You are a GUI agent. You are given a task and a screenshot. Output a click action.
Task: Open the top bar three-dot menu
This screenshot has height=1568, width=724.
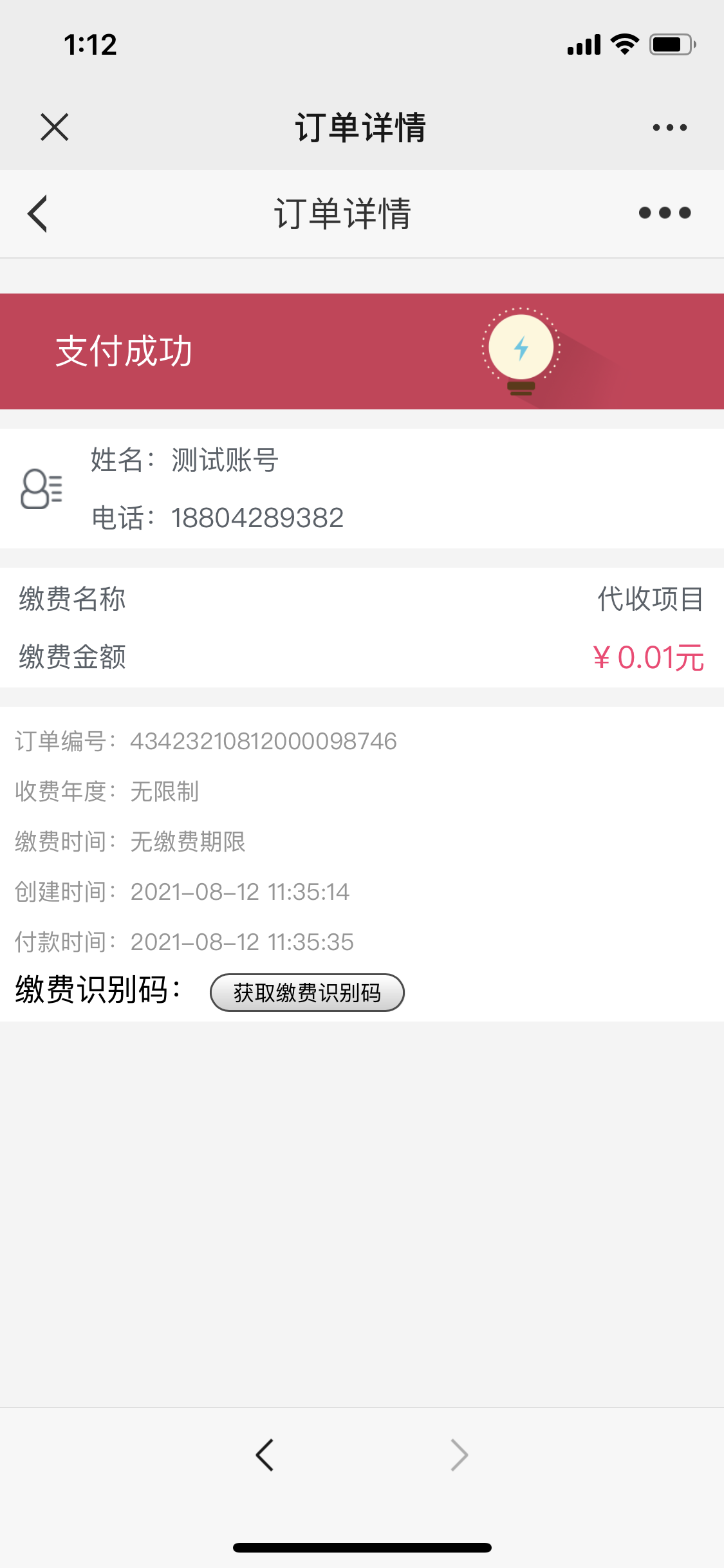pyautogui.click(x=669, y=127)
